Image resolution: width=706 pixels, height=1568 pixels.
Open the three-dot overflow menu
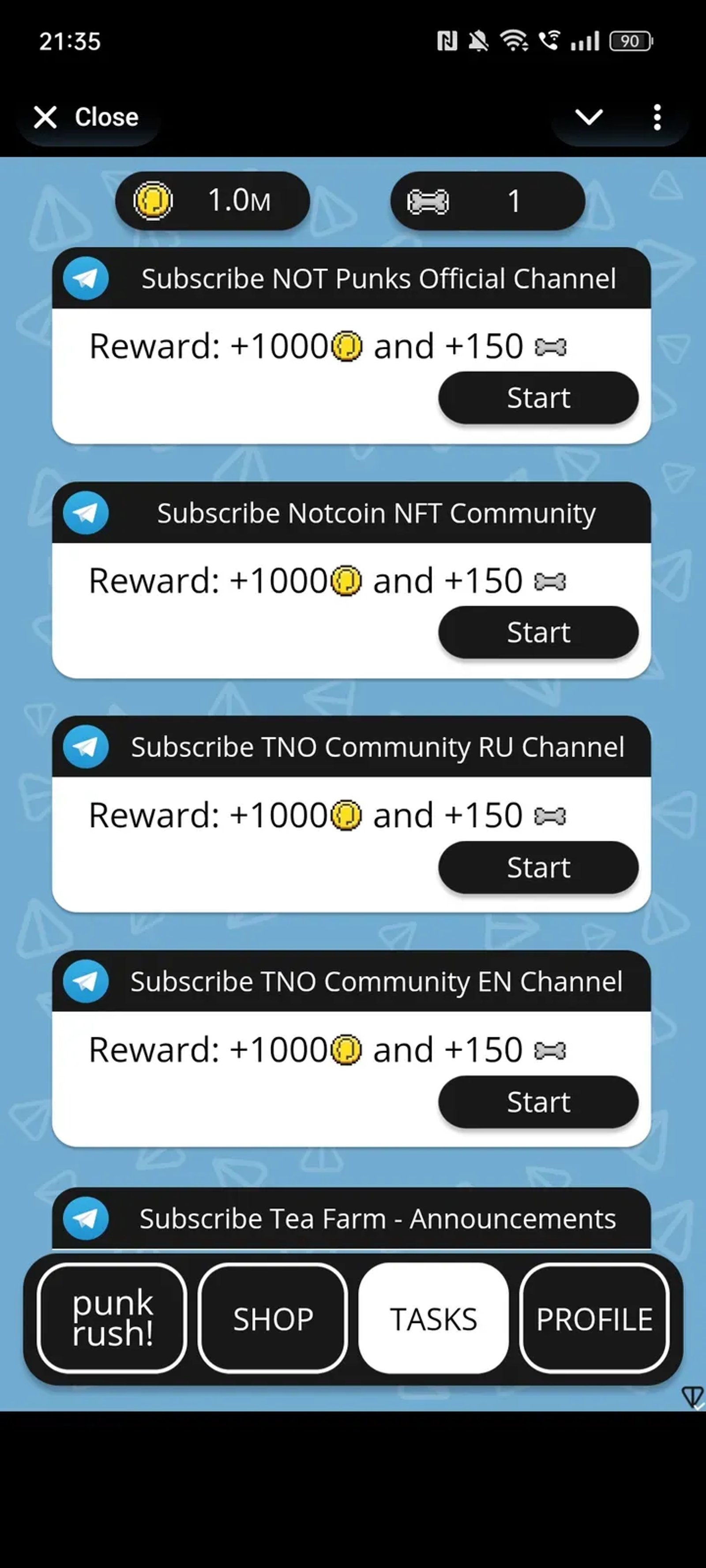point(657,117)
